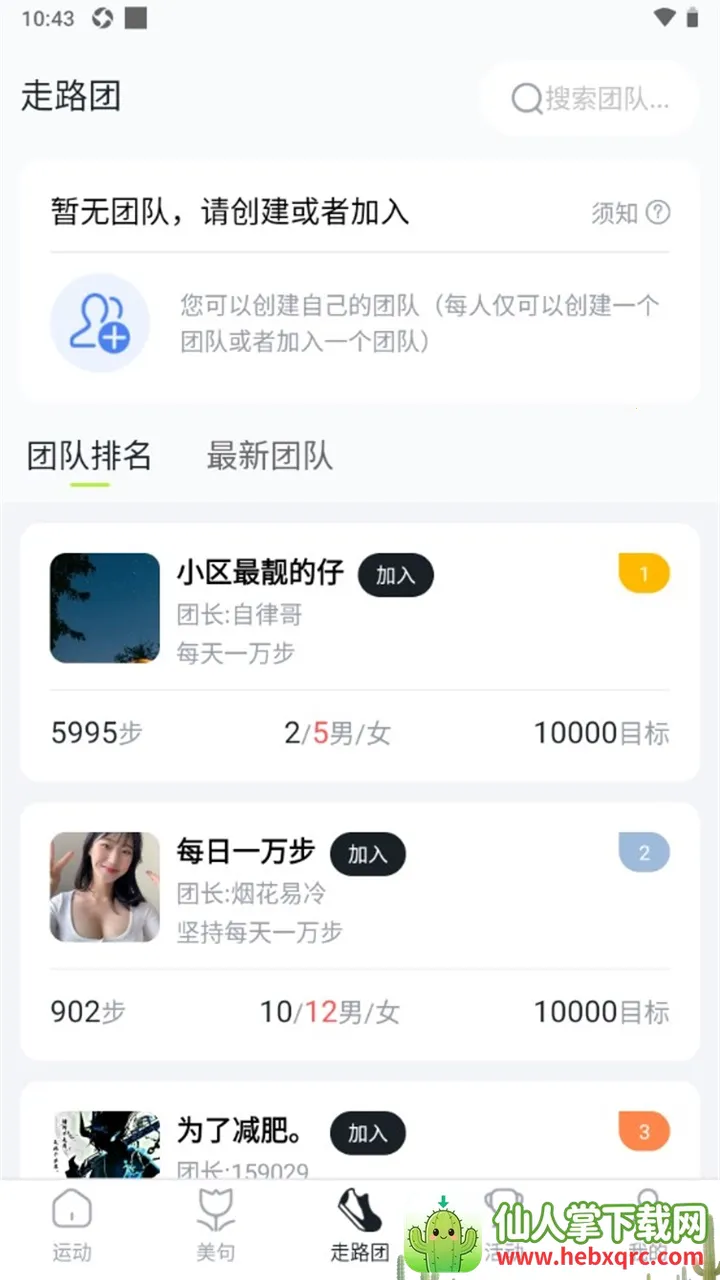Go to the 美句 tab

pos(216,1225)
